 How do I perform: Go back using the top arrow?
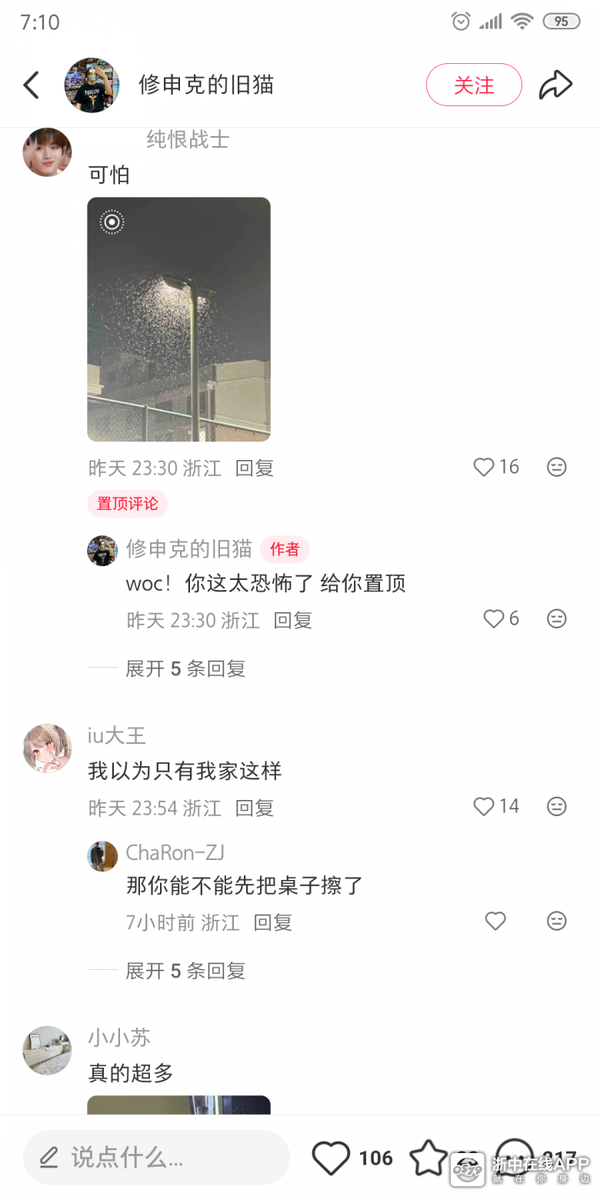(x=32, y=85)
